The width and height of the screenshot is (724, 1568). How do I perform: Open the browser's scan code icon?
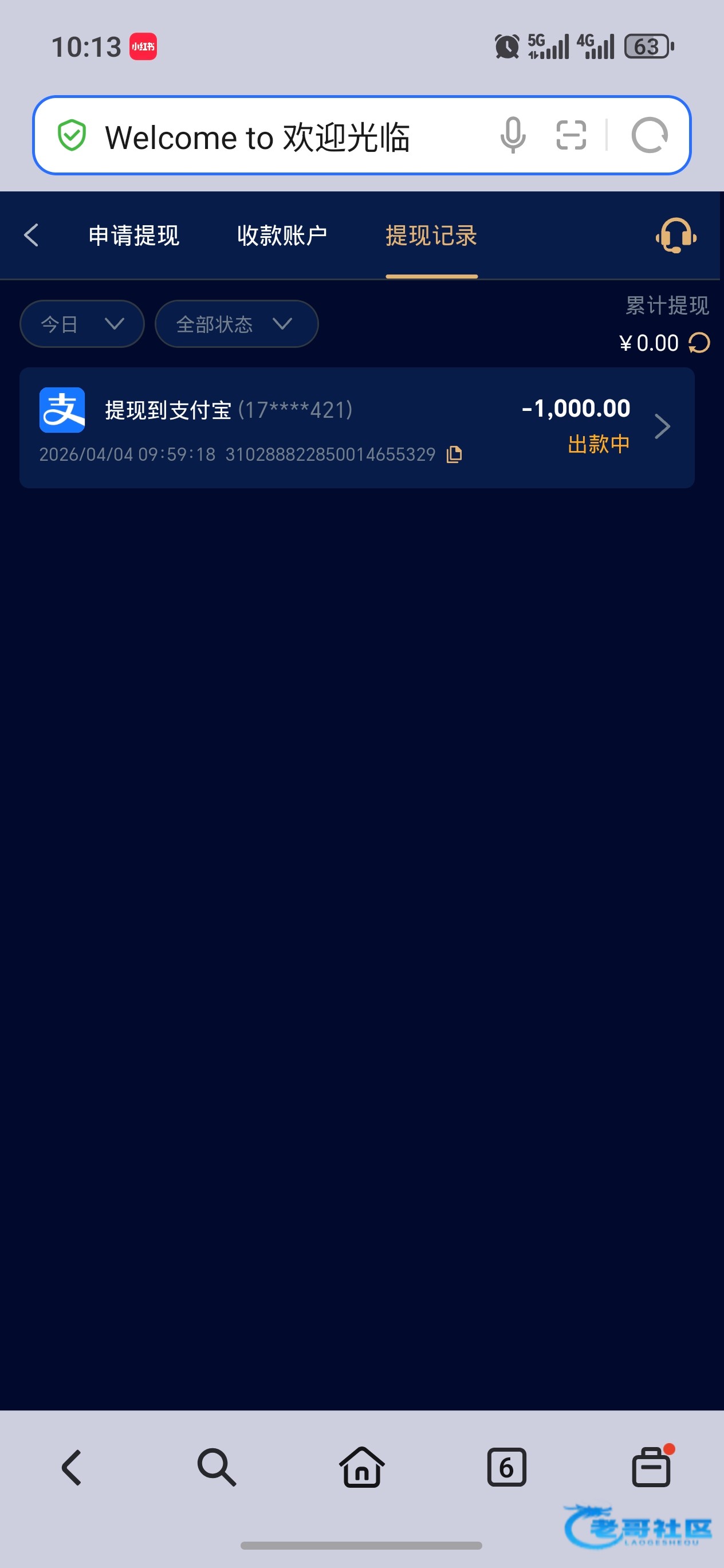pyautogui.click(x=570, y=135)
